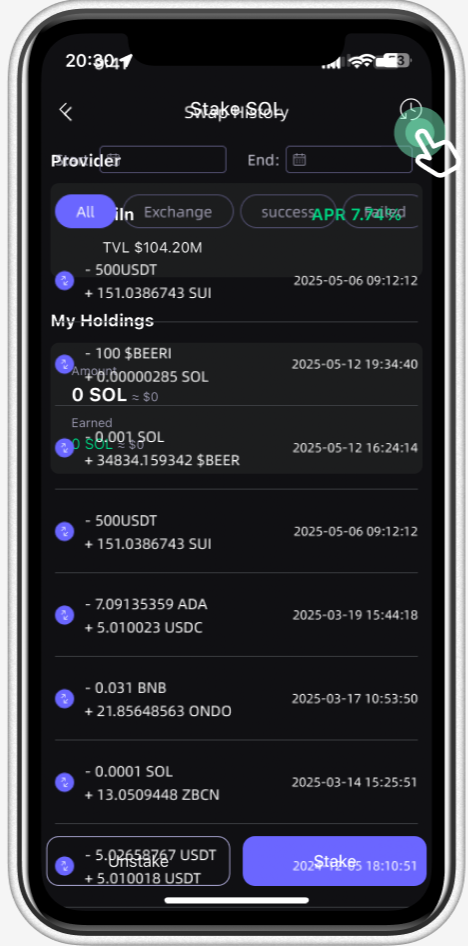Open the End date picker field
The width and height of the screenshot is (468, 946).
click(349, 159)
